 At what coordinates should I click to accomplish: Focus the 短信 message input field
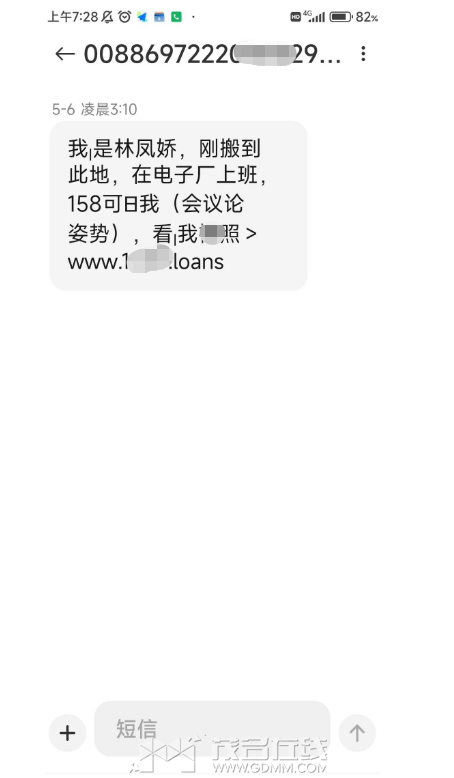pos(212,728)
